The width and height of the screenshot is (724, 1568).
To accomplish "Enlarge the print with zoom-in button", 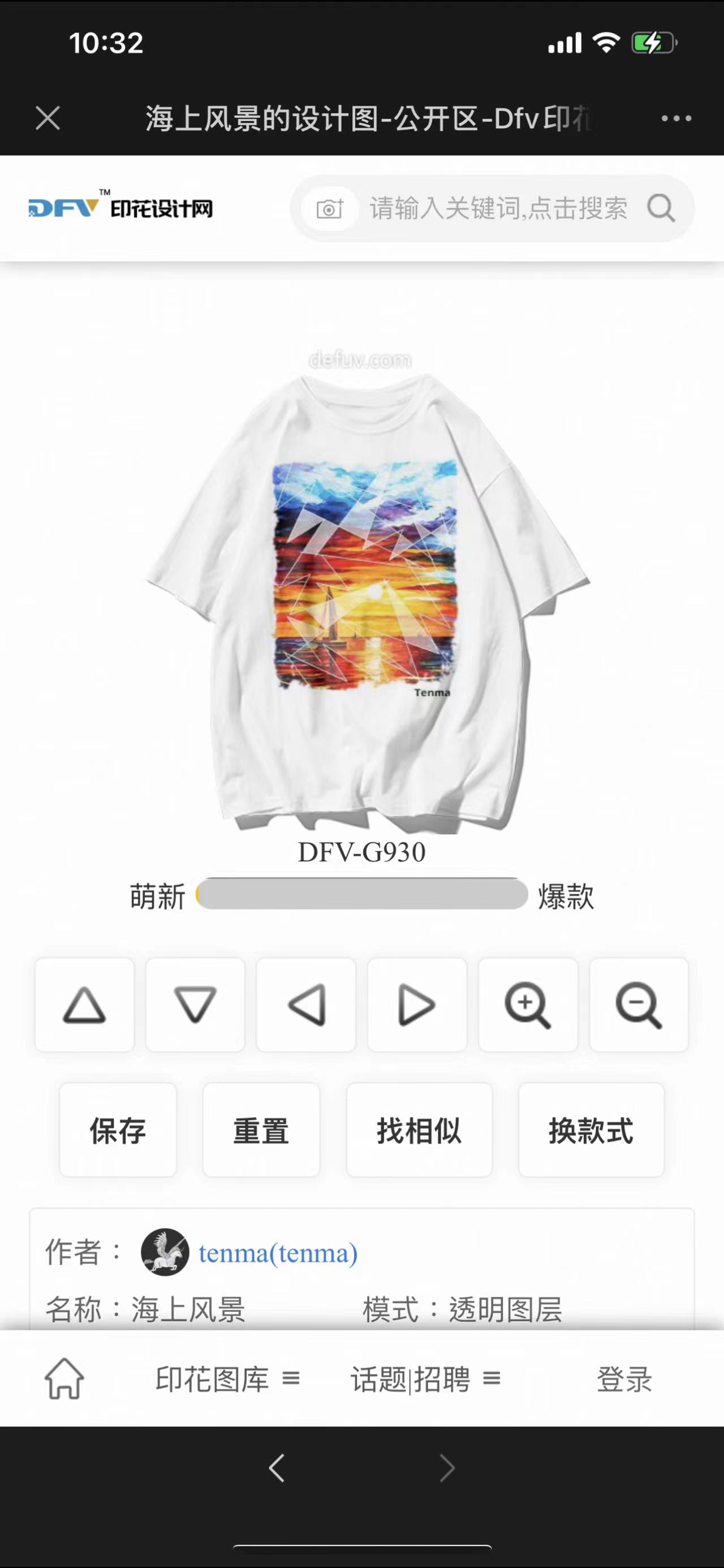I will click(528, 1005).
